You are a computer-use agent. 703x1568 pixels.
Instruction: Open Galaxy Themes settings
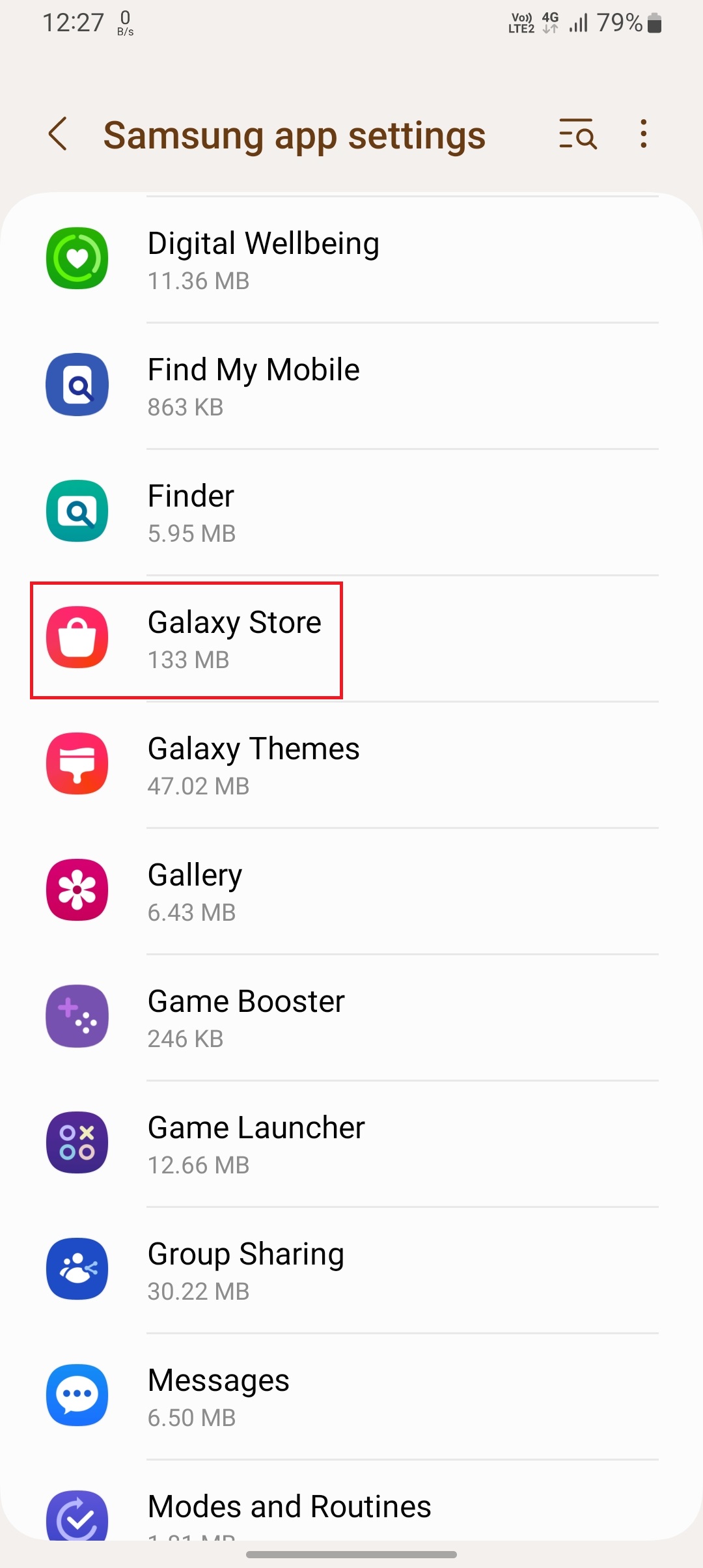point(351,765)
